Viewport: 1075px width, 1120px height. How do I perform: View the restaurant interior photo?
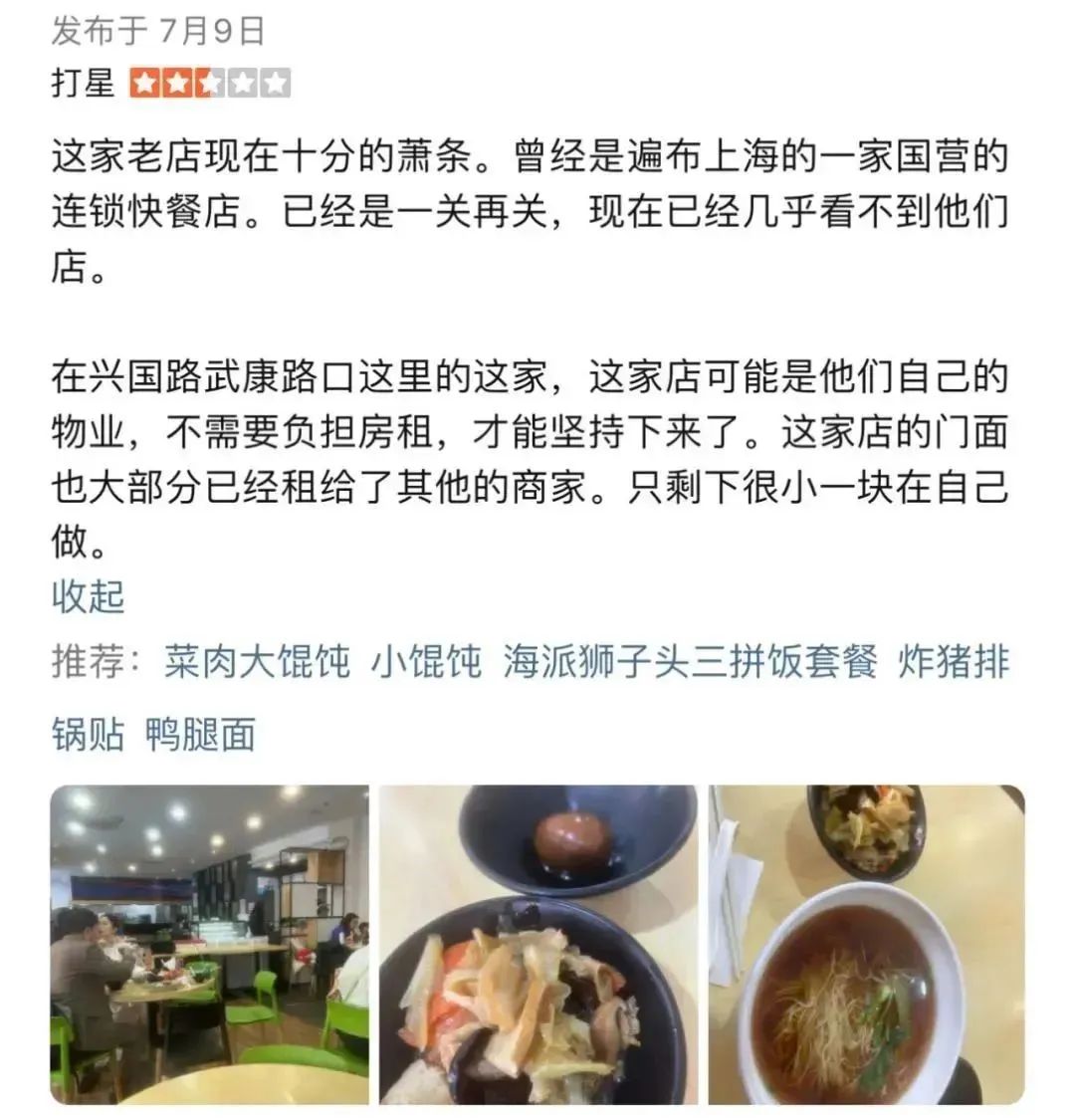tap(209, 944)
